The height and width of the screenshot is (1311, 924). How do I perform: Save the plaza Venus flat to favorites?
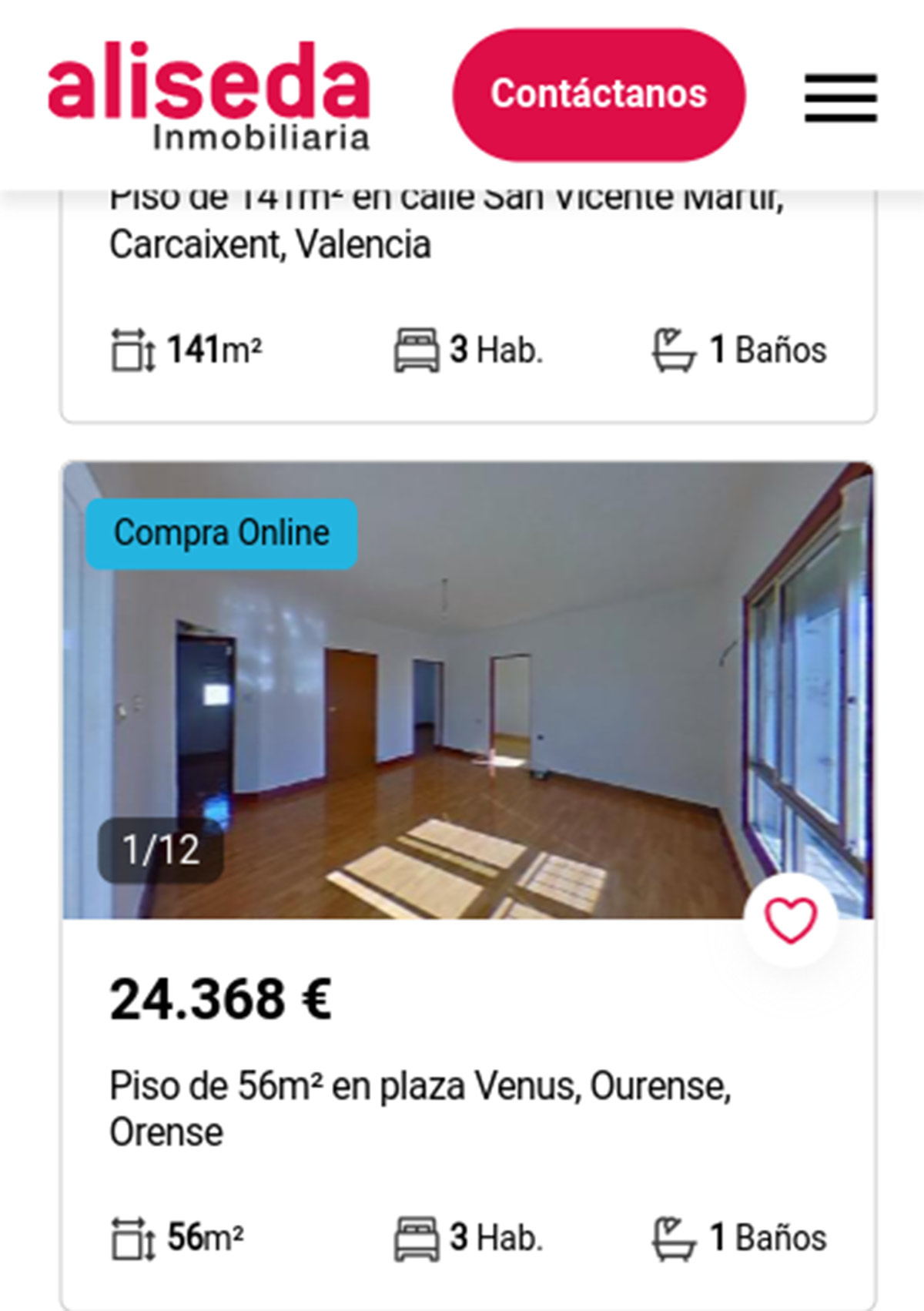790,920
